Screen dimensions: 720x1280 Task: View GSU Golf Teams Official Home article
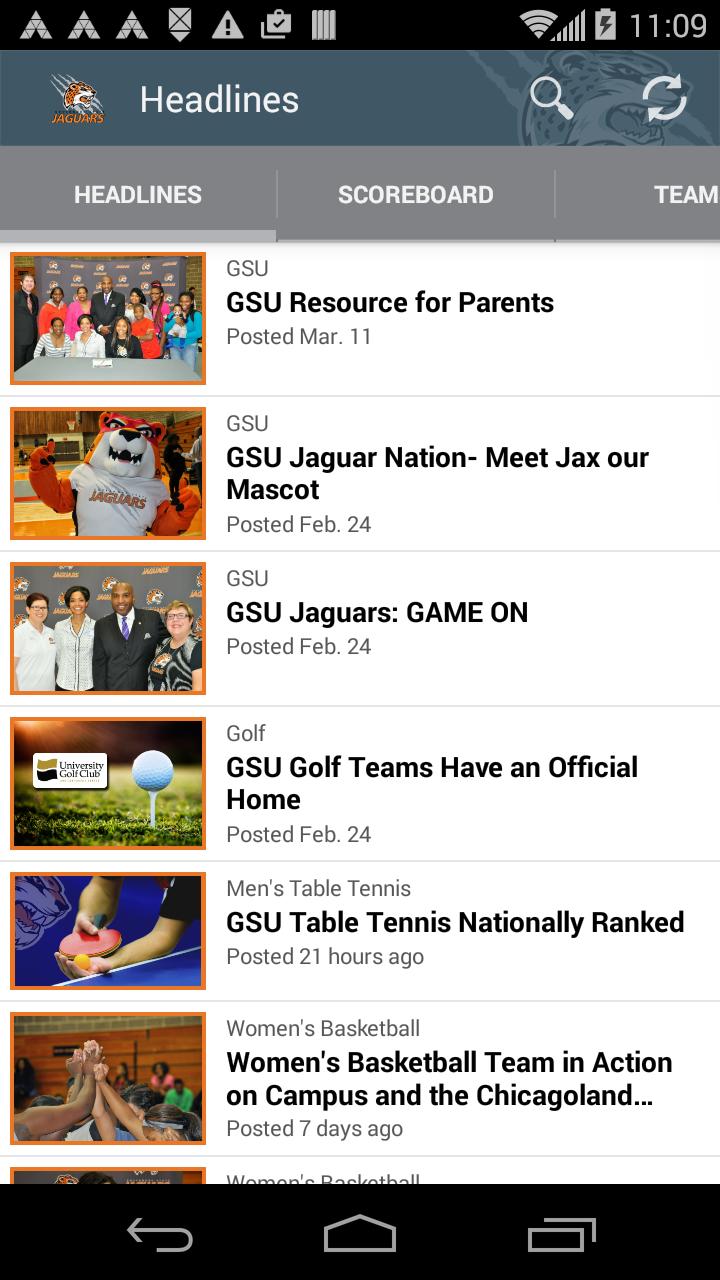432,784
